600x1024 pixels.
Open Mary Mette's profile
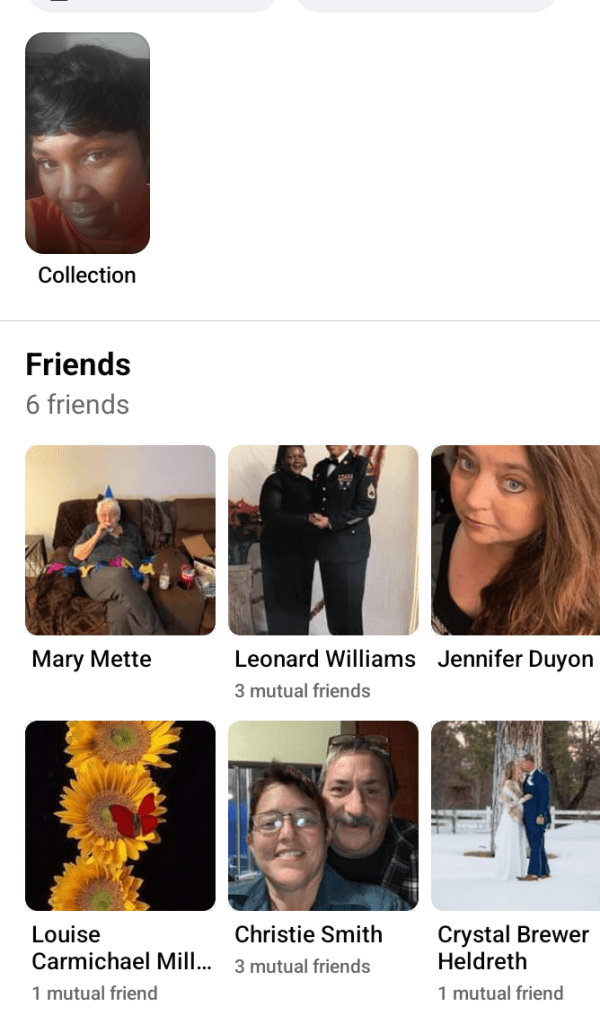(x=120, y=540)
